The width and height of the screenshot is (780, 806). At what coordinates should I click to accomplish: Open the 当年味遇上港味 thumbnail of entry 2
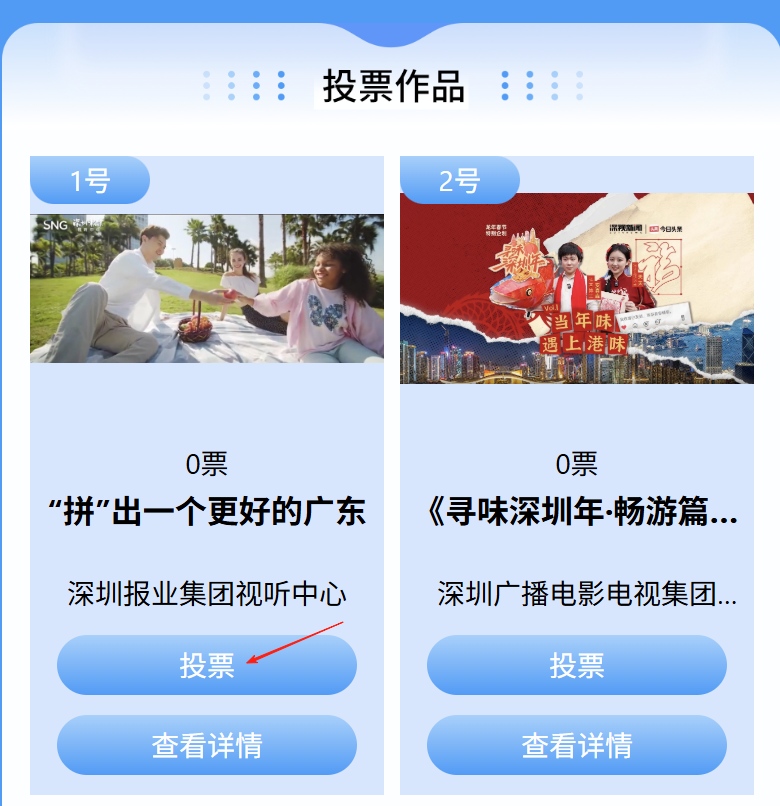click(x=576, y=288)
